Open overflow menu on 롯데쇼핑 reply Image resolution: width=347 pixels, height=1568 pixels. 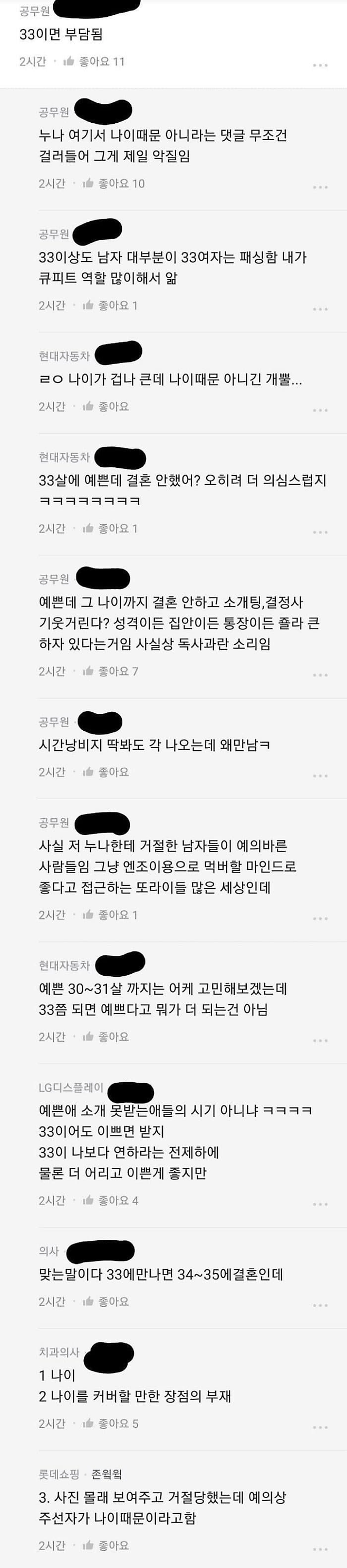pos(320,1549)
